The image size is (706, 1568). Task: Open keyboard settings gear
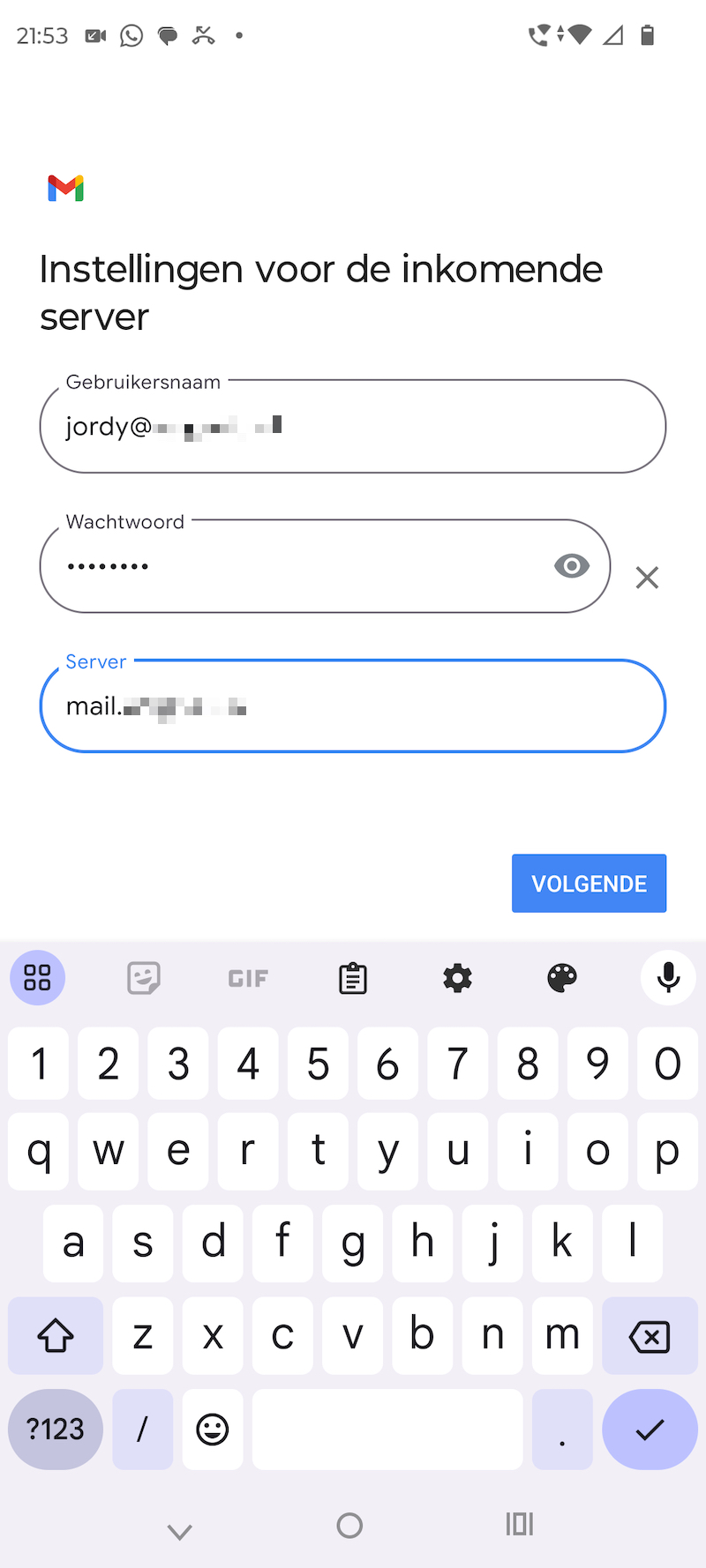click(457, 978)
